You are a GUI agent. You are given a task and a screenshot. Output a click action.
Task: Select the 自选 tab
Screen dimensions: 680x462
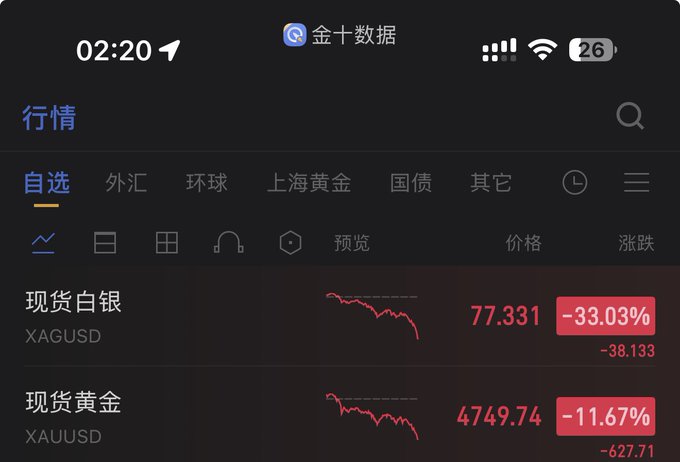(46, 183)
